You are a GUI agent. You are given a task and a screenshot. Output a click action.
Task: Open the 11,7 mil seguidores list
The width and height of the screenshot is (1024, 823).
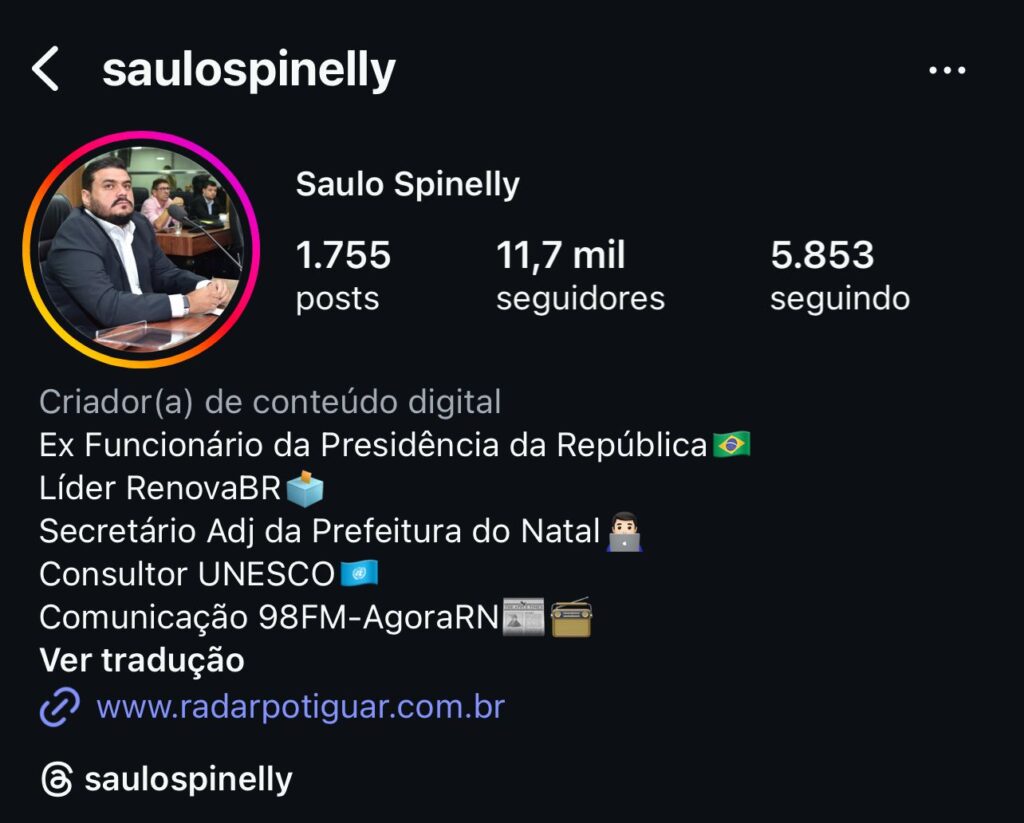[580, 276]
